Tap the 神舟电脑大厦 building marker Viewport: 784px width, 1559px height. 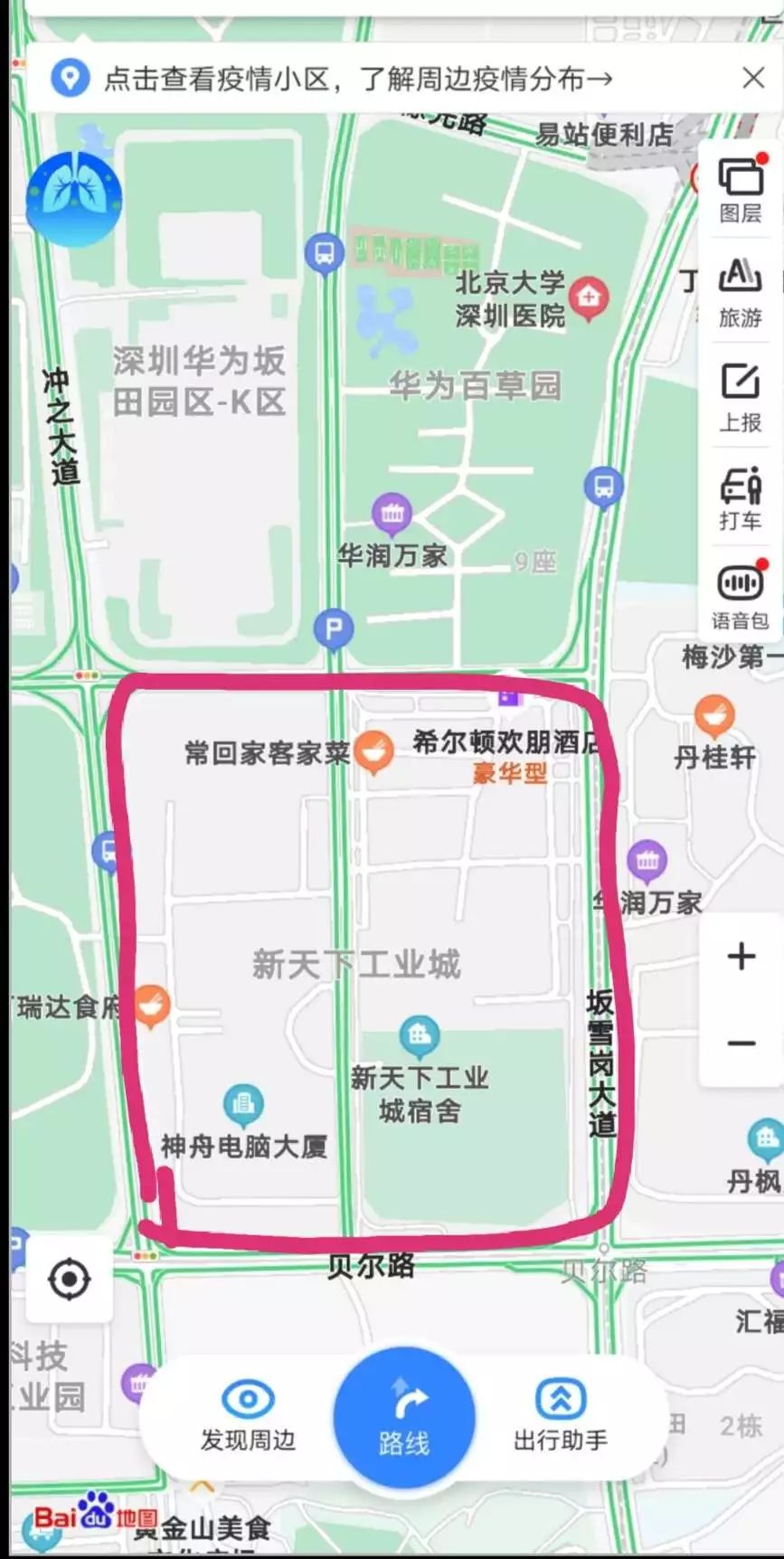tap(241, 1102)
